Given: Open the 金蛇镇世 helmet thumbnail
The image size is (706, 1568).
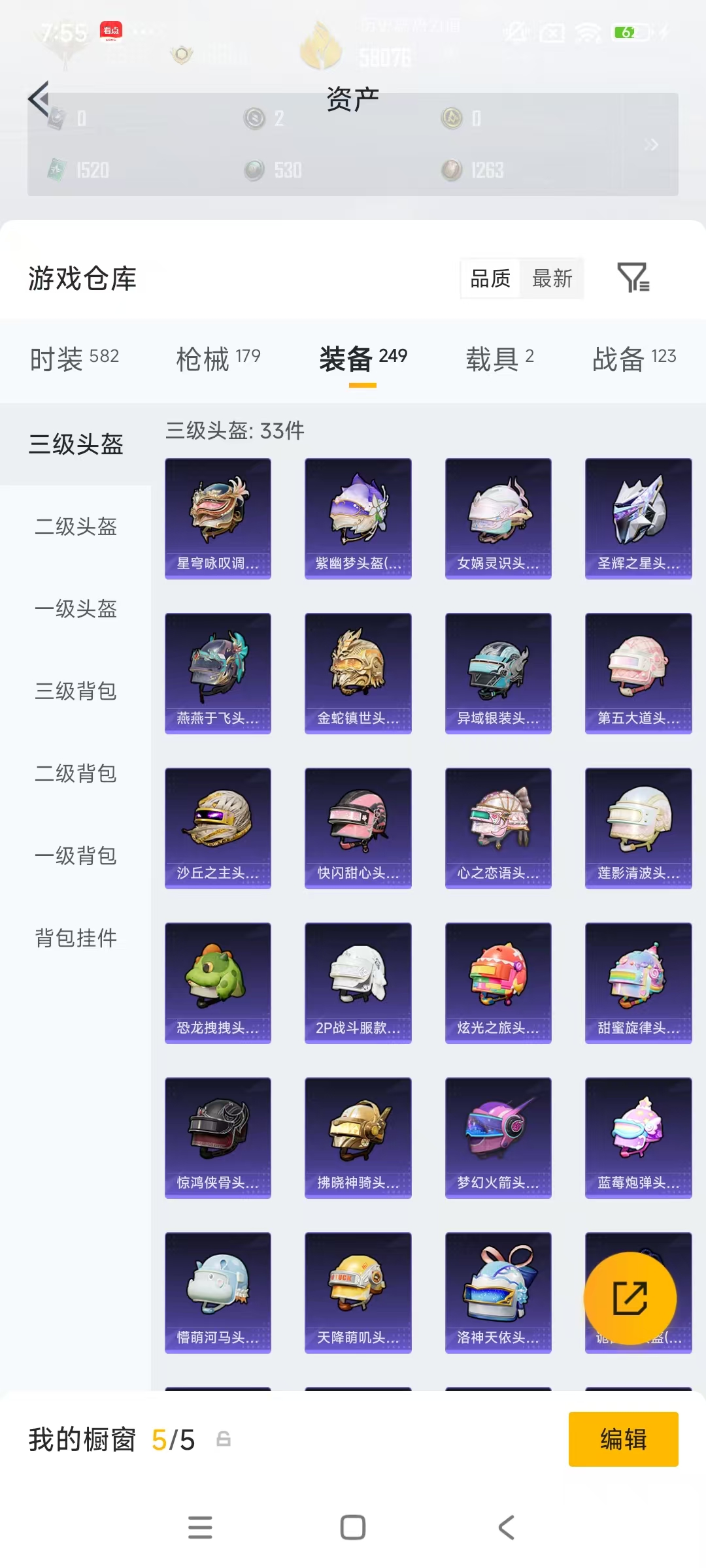Looking at the screenshot, I should 358,672.
